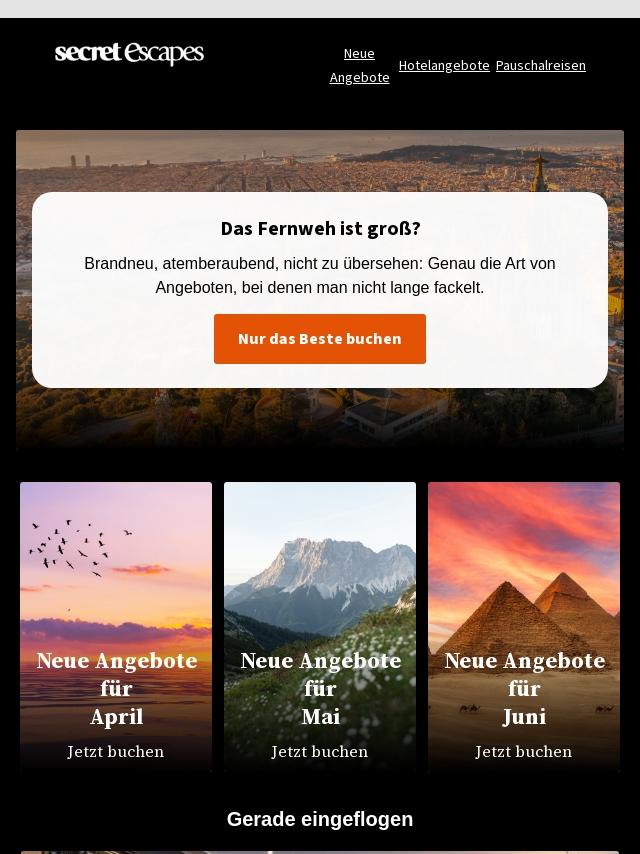
Task: Tap the Nur das Beste buchen button
Action: 320,339
